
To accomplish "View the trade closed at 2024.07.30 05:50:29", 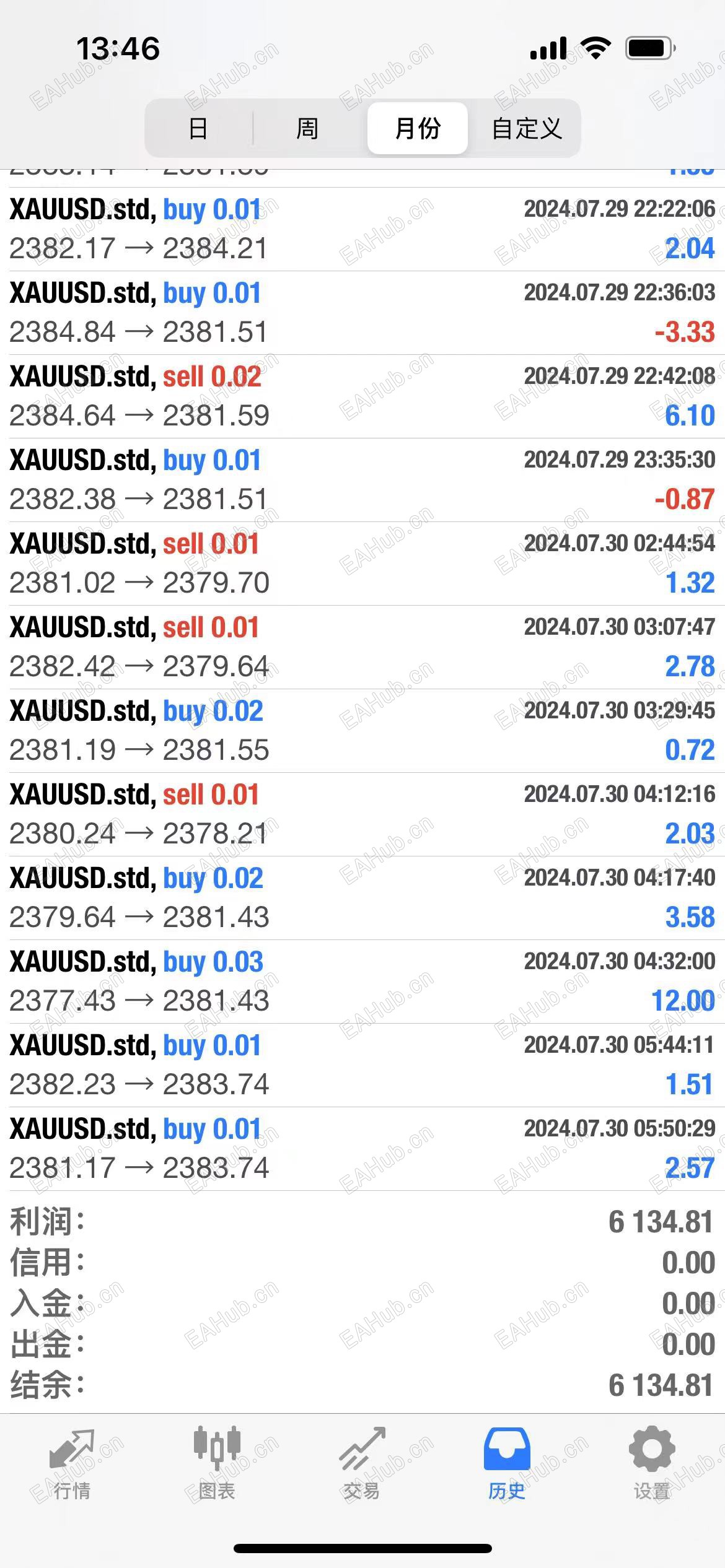I will click(x=362, y=1149).
